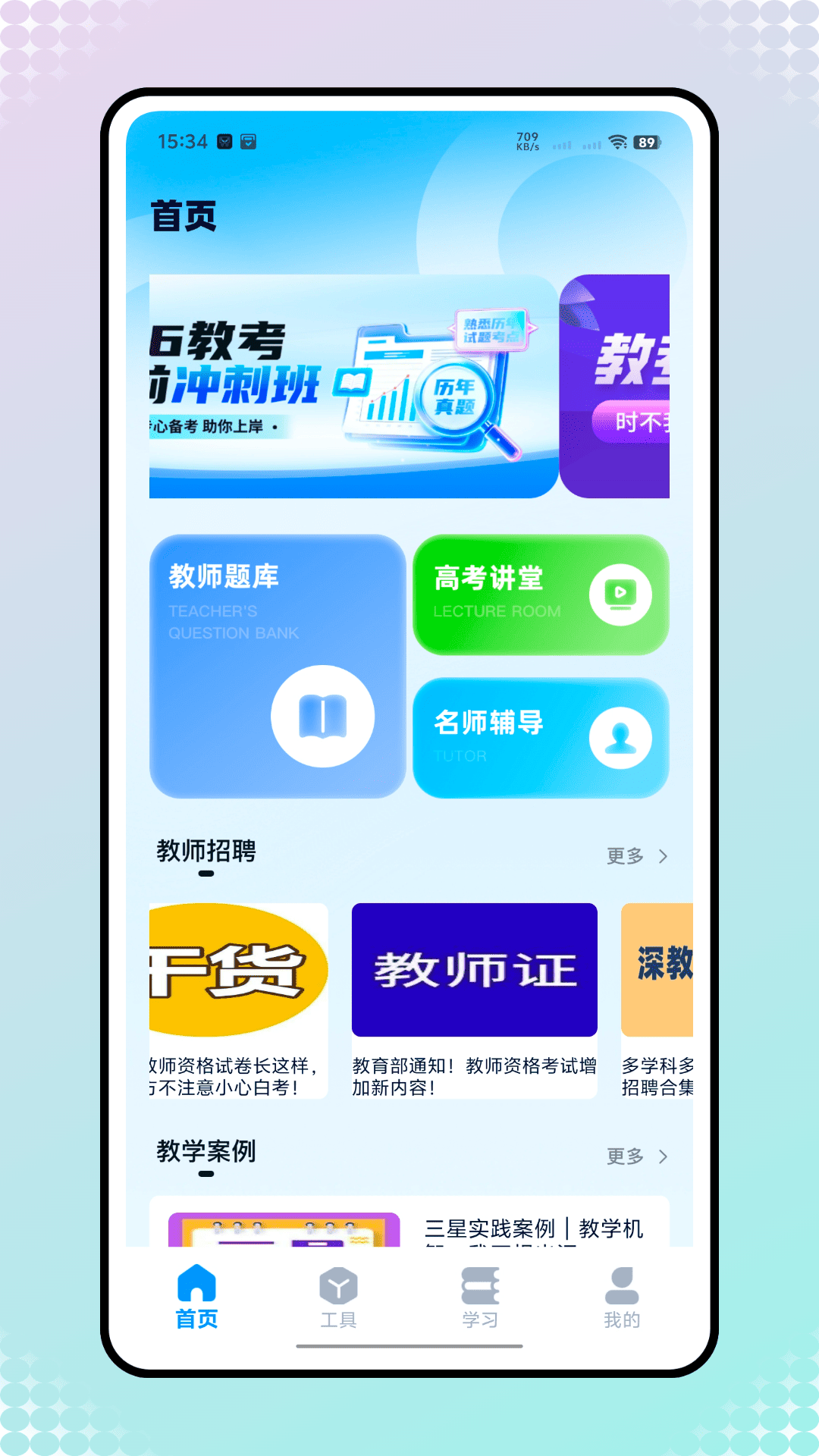Expand 更多 next to 教师招聘
The image size is (819, 1456).
coord(624,855)
